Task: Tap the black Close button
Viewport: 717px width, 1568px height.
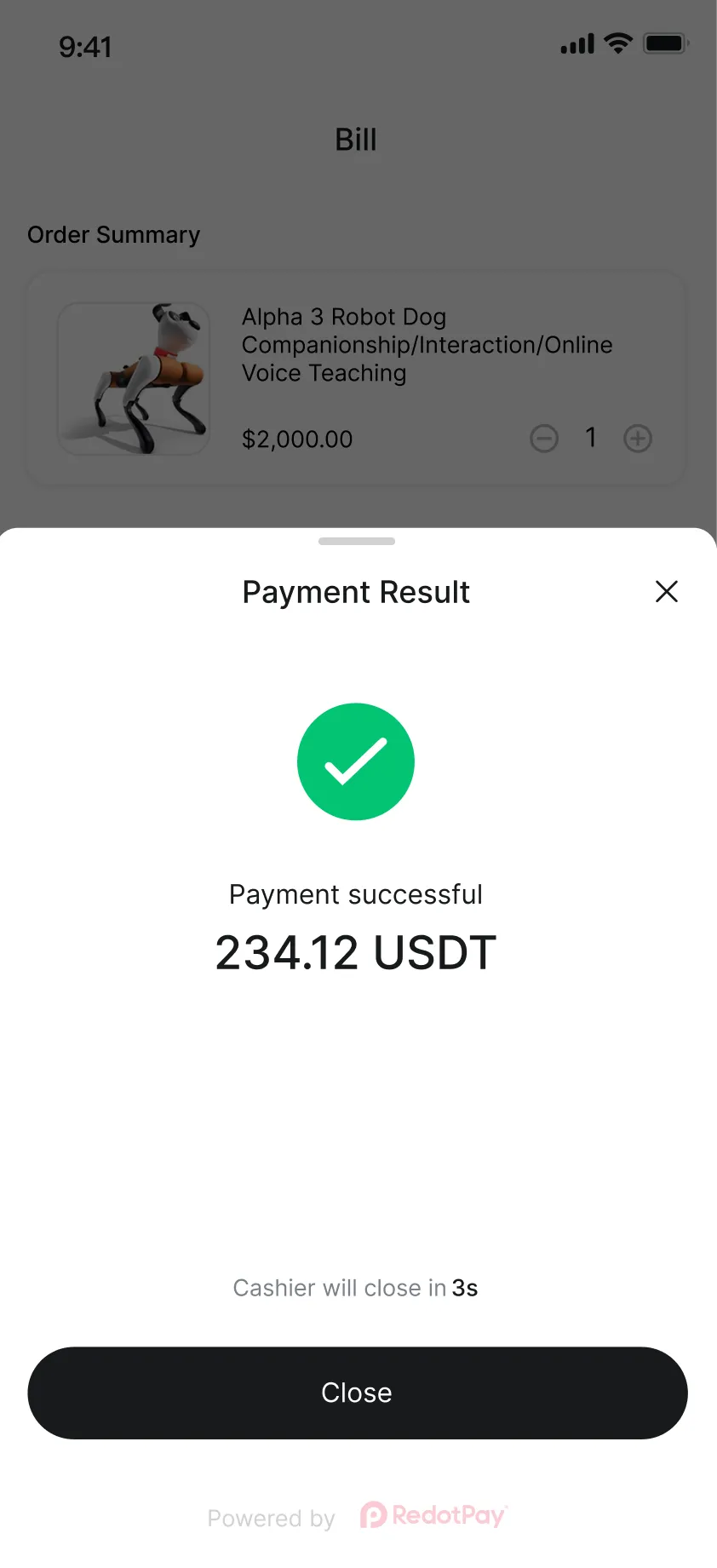Action: pos(358,1393)
